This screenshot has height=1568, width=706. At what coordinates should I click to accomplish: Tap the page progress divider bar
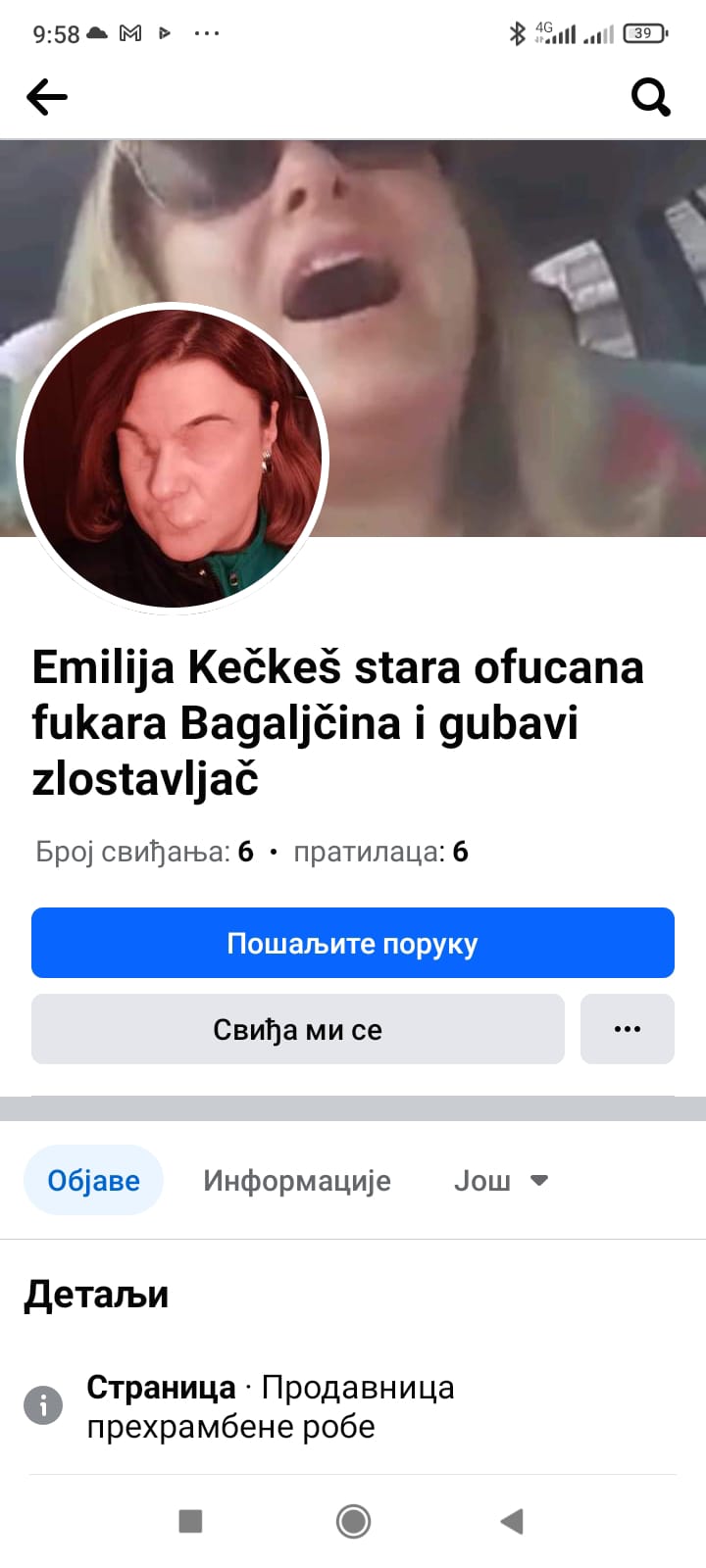click(353, 1110)
